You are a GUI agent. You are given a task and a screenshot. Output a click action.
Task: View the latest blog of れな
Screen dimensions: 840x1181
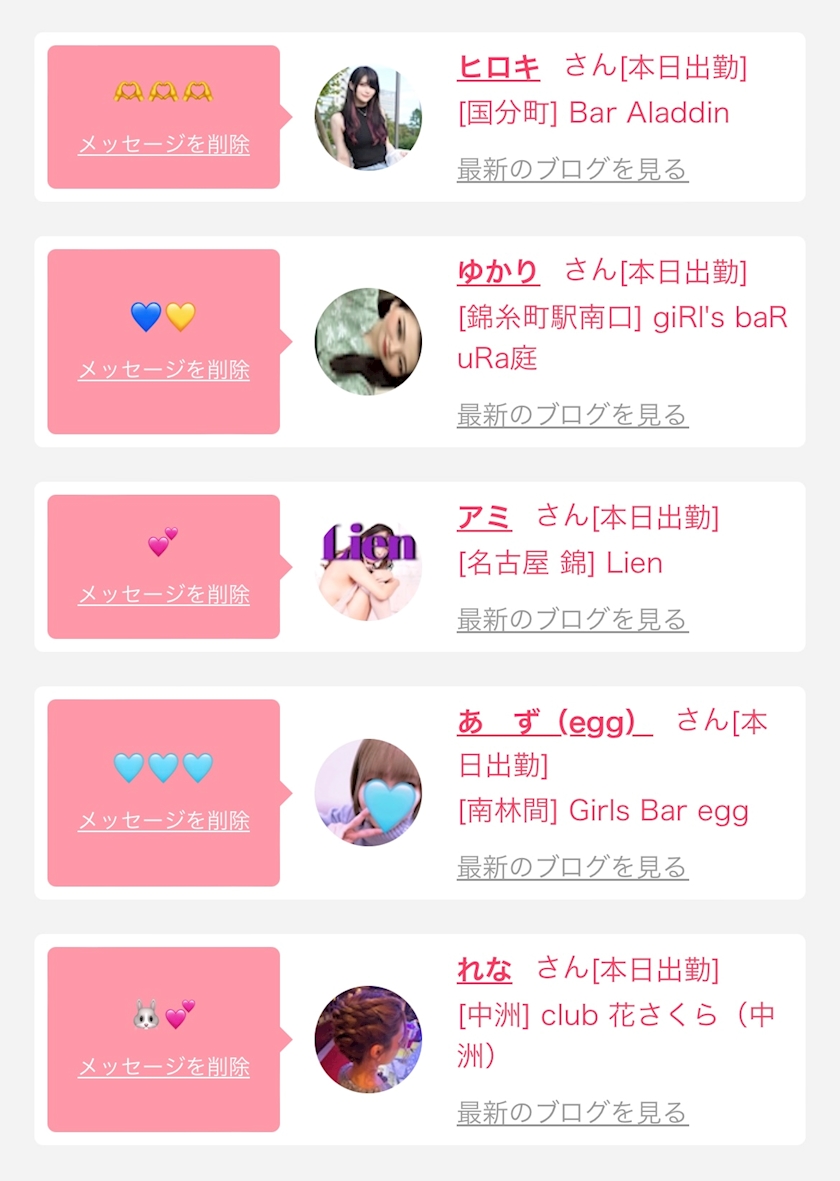[573, 1112]
